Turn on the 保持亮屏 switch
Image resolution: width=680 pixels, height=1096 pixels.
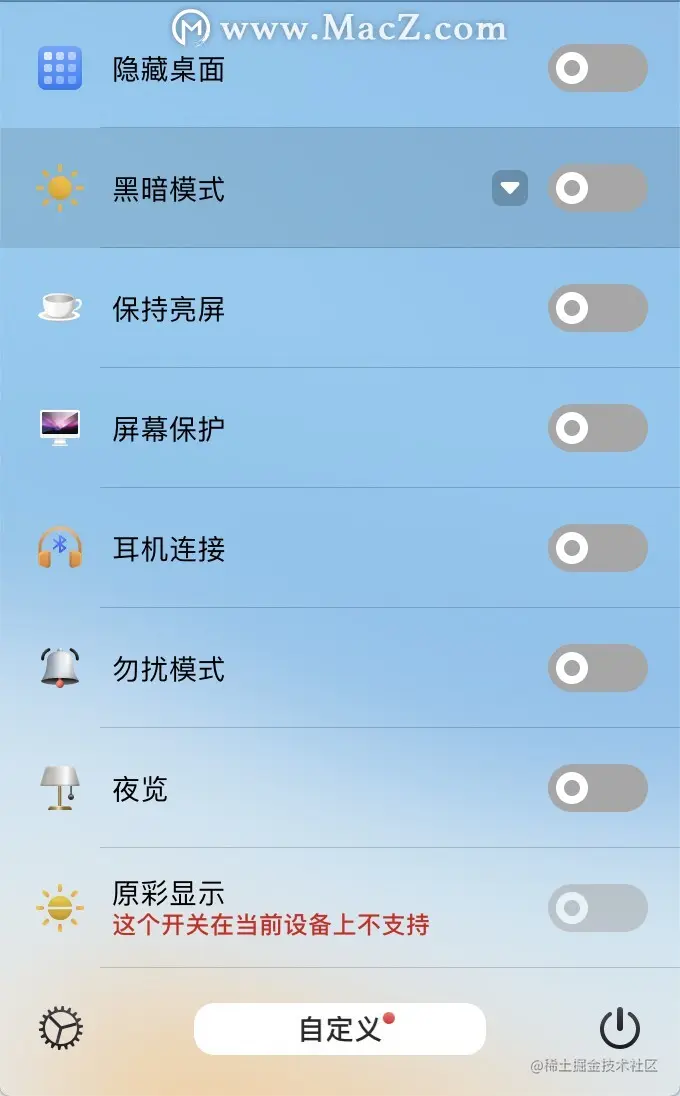597,308
